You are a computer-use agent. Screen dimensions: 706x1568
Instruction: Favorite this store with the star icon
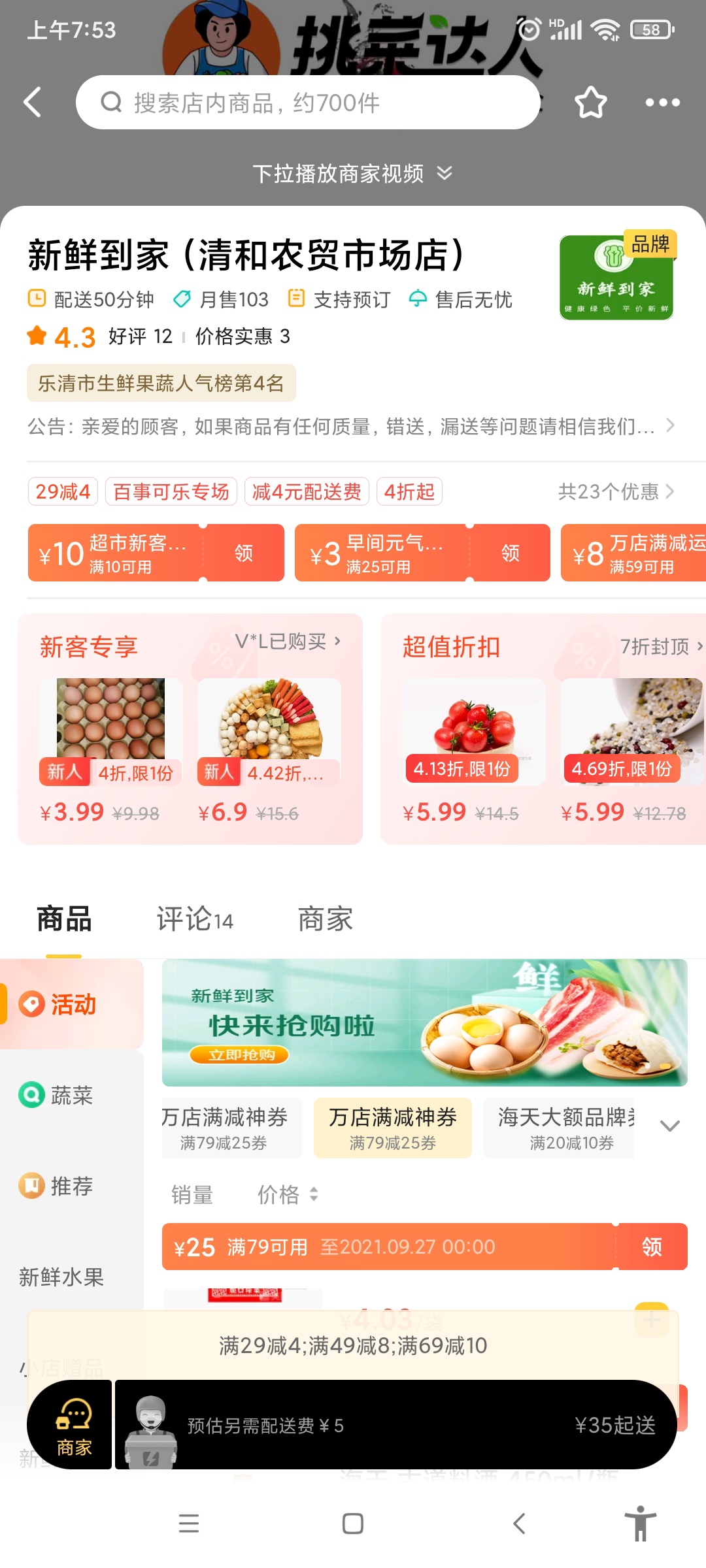(590, 103)
